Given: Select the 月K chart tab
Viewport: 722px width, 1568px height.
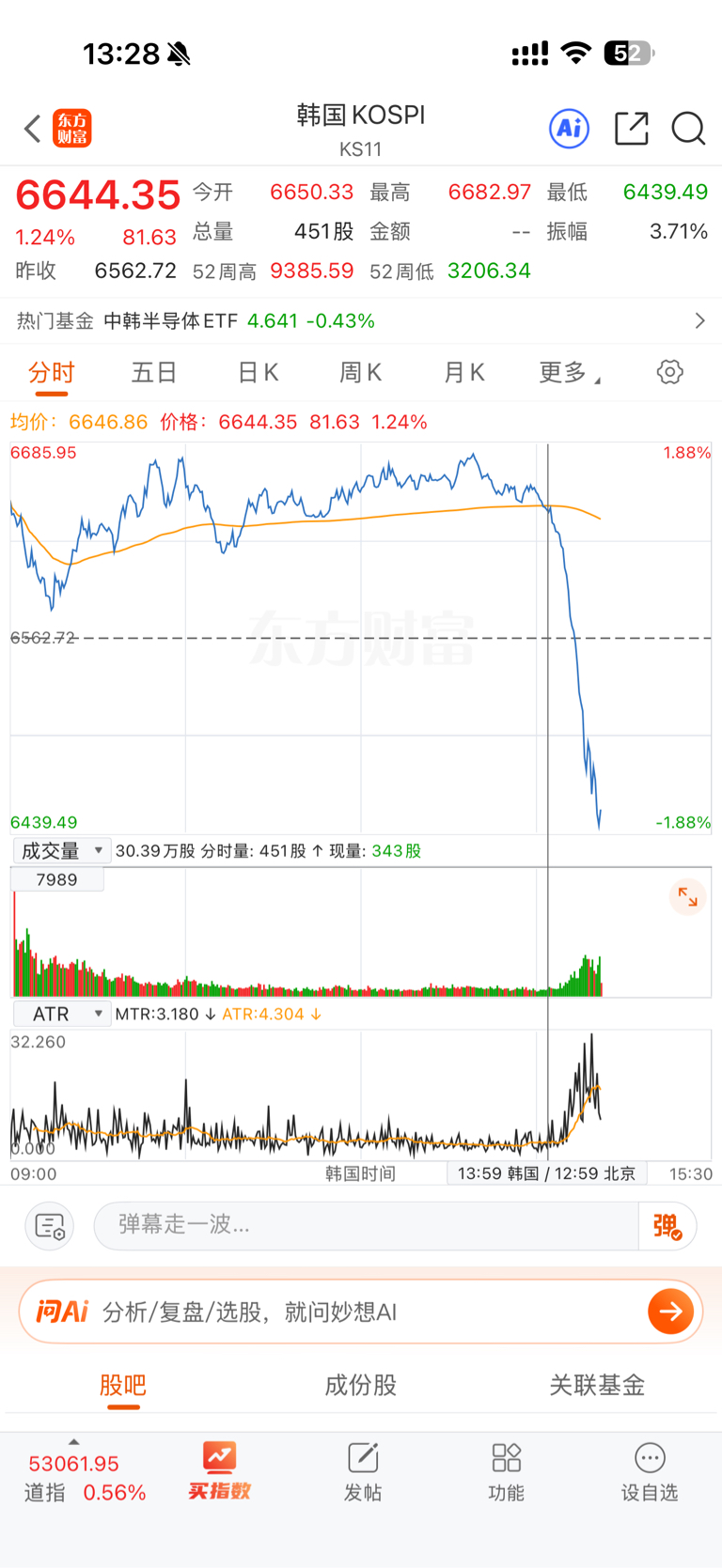Looking at the screenshot, I should 463,373.
